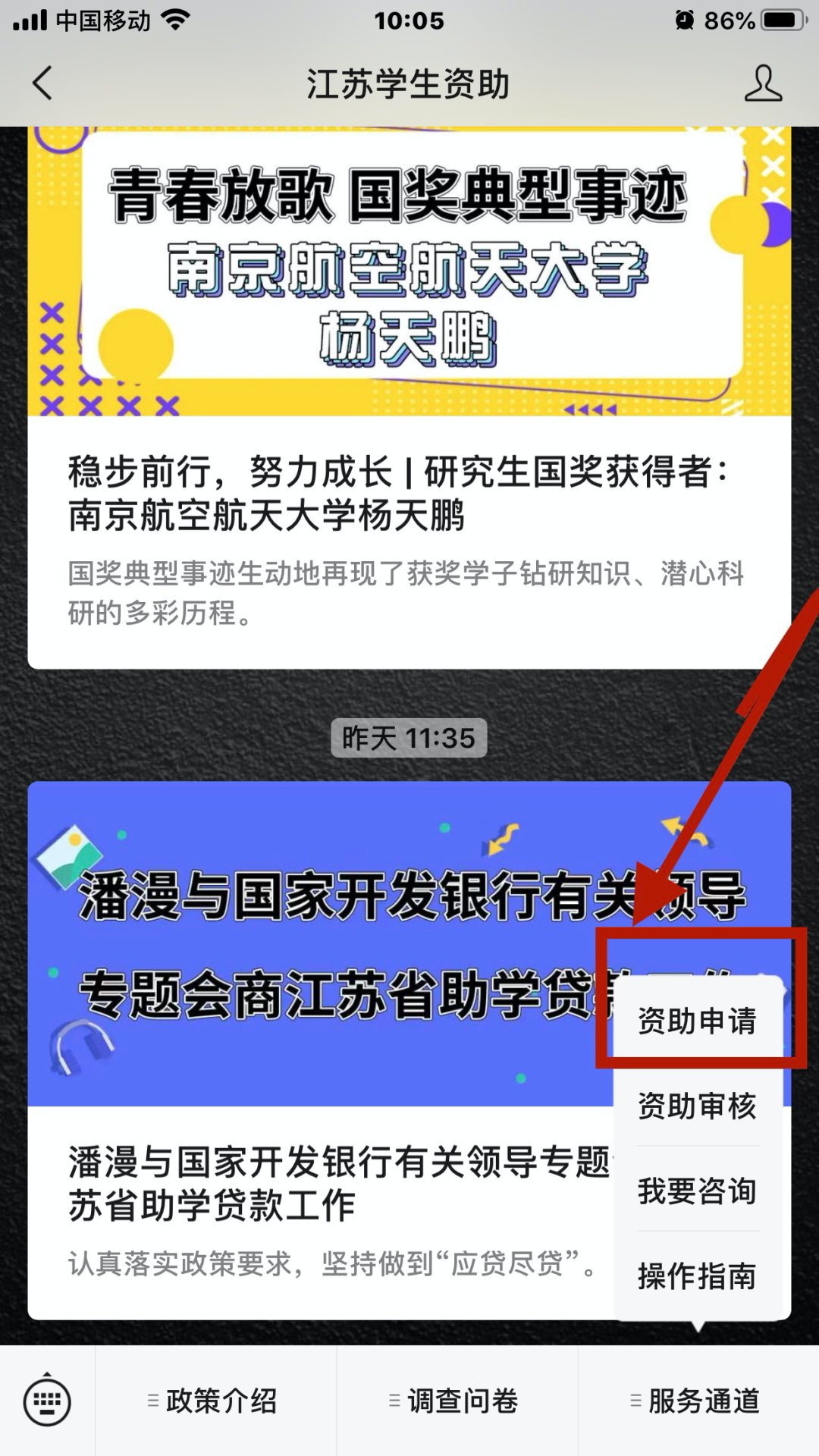Open the account profile icon
The image size is (819, 1456).
point(762,83)
